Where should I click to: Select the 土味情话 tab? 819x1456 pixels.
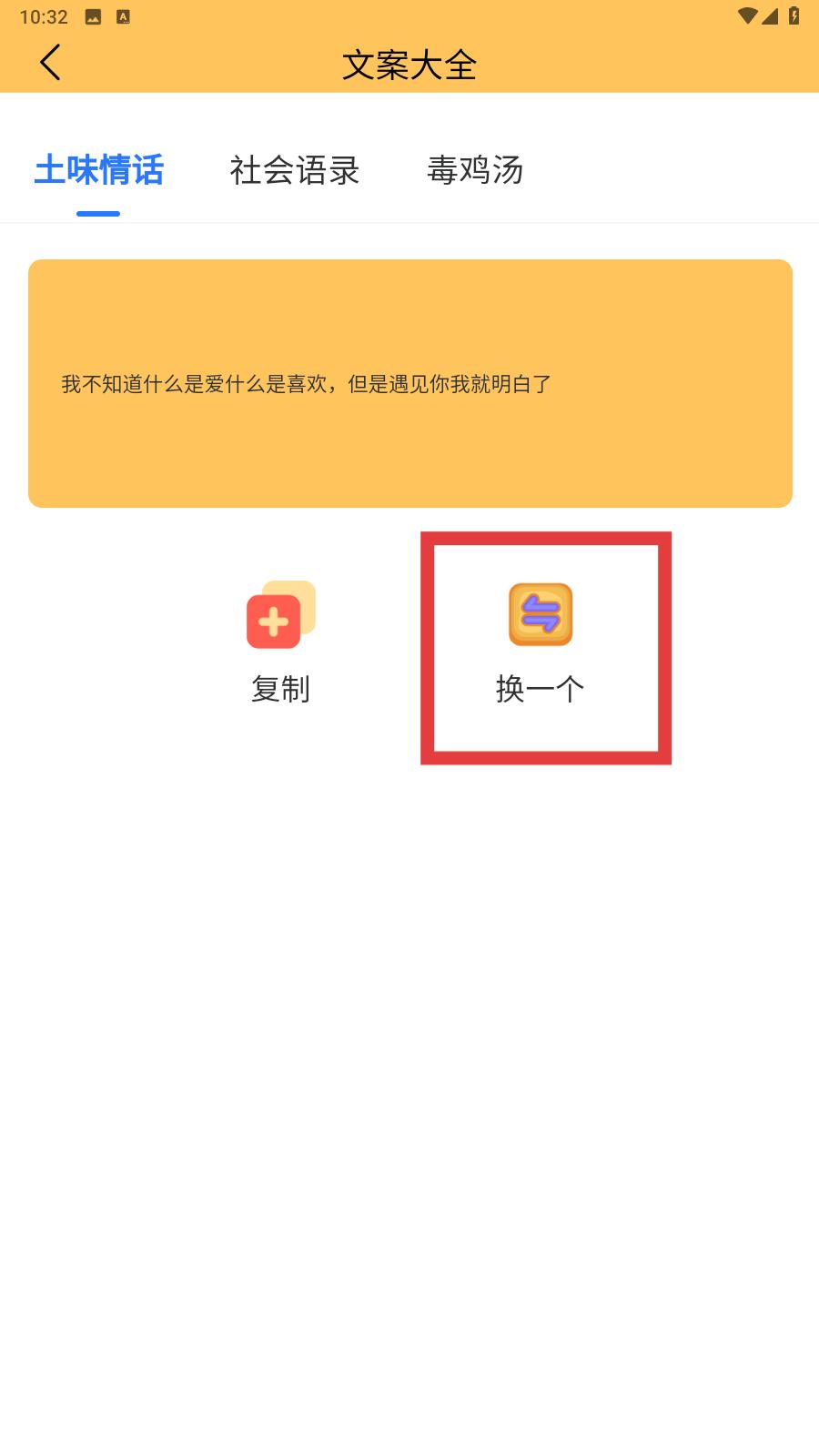pyautogui.click(x=99, y=170)
